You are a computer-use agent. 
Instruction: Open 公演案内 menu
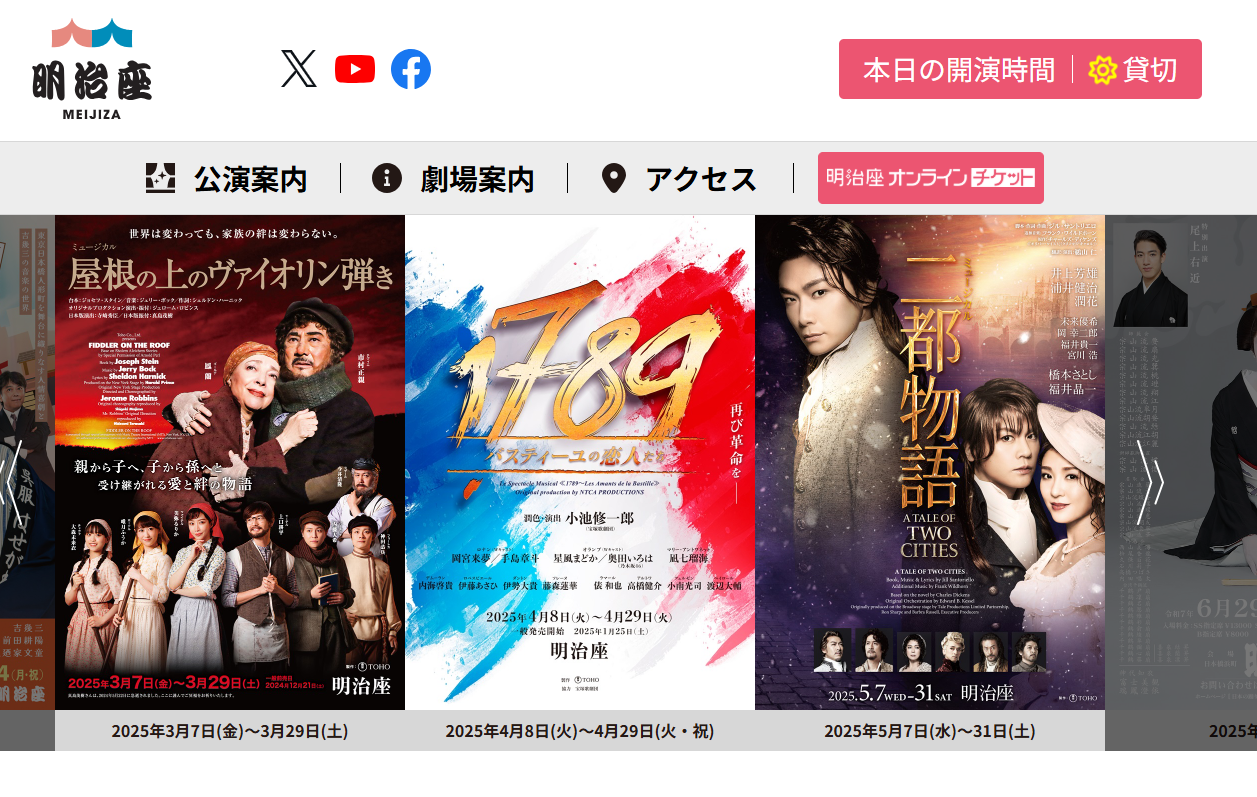tap(227, 179)
